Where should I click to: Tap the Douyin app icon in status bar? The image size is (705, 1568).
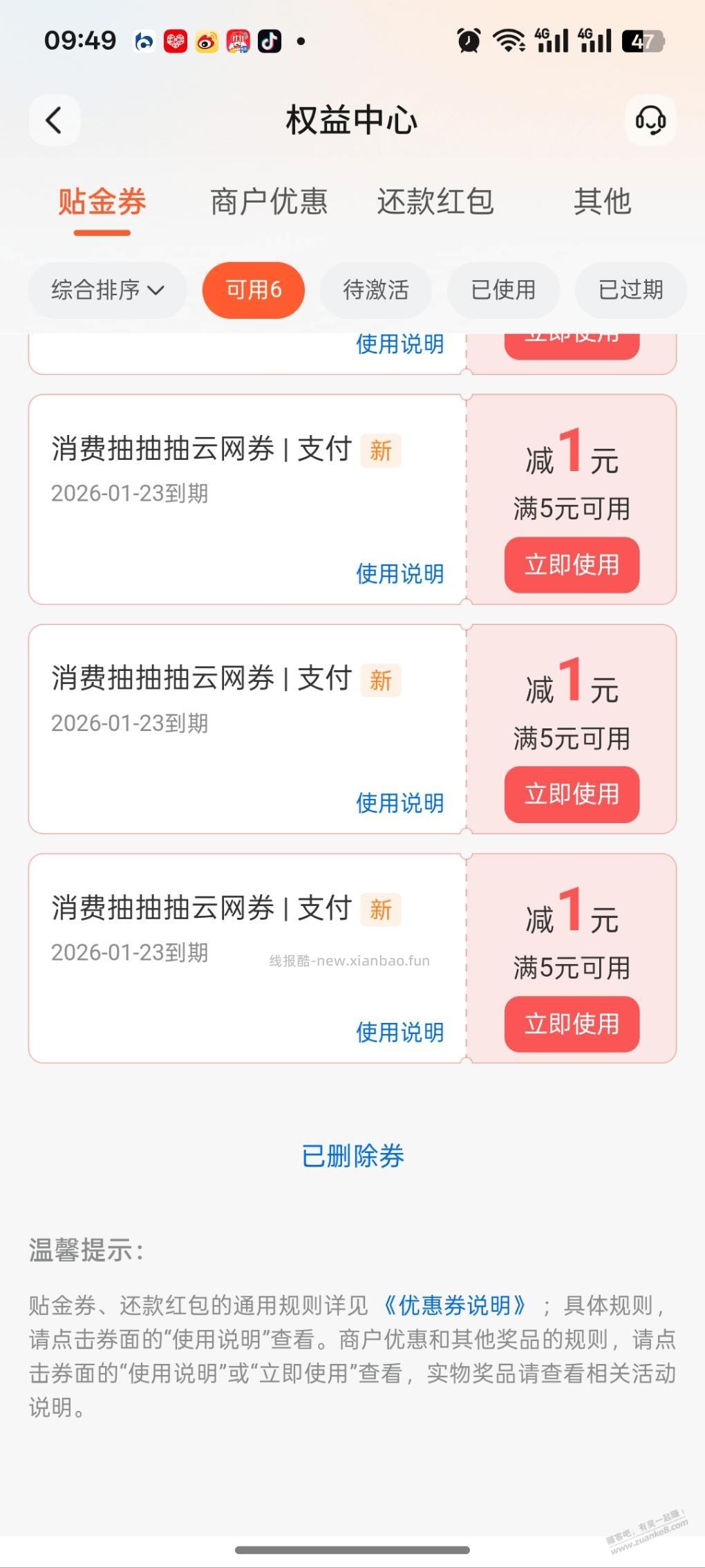click(270, 41)
